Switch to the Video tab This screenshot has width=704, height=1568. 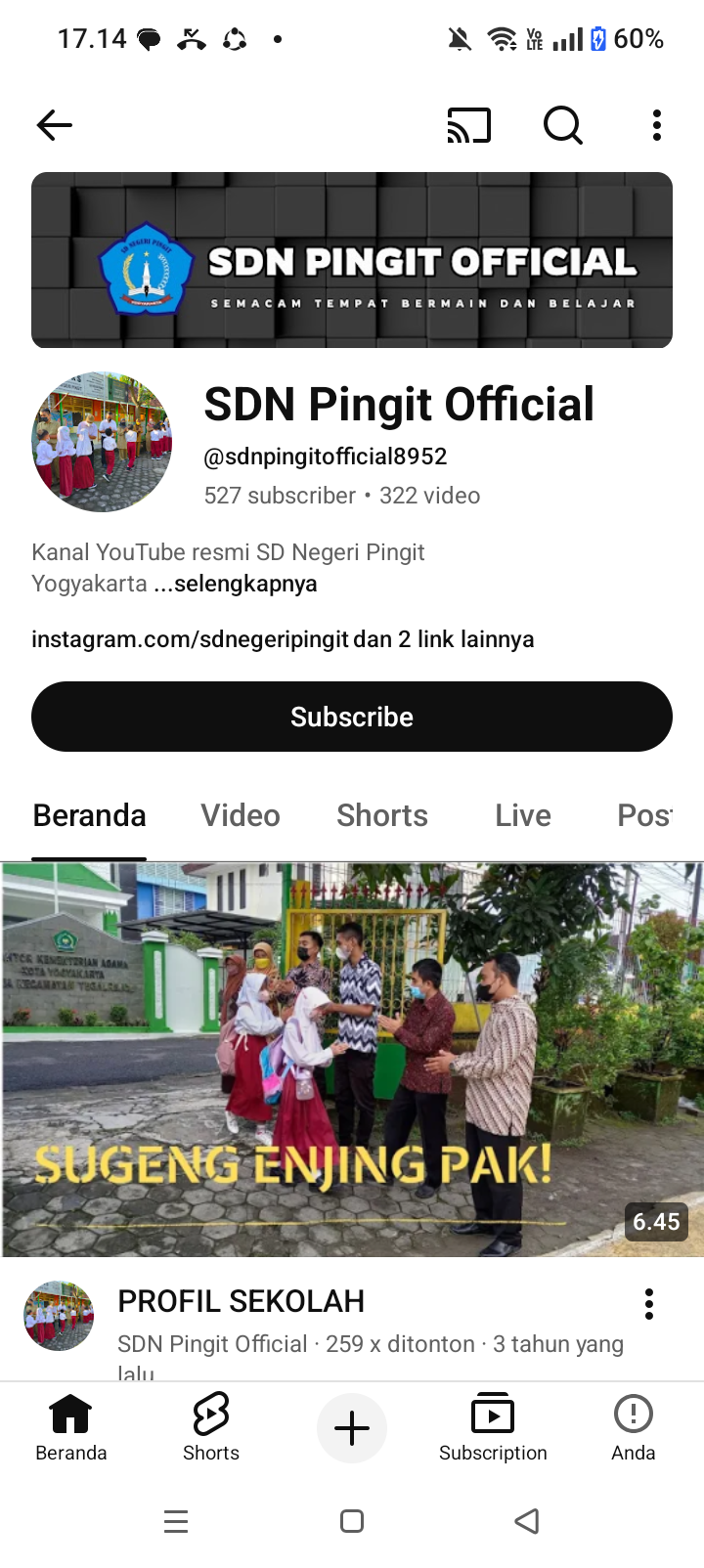coord(241,815)
